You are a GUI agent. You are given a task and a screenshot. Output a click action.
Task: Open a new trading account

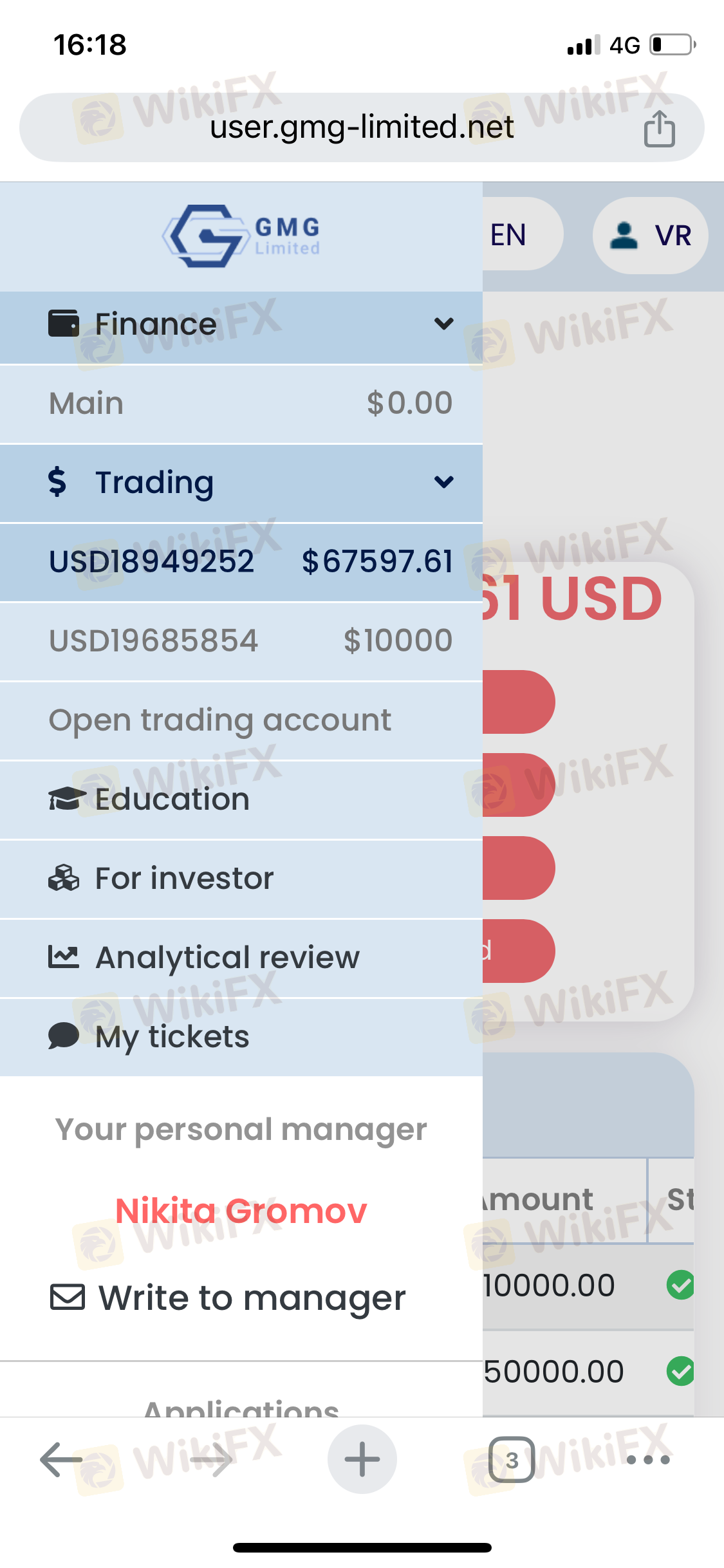(x=220, y=720)
